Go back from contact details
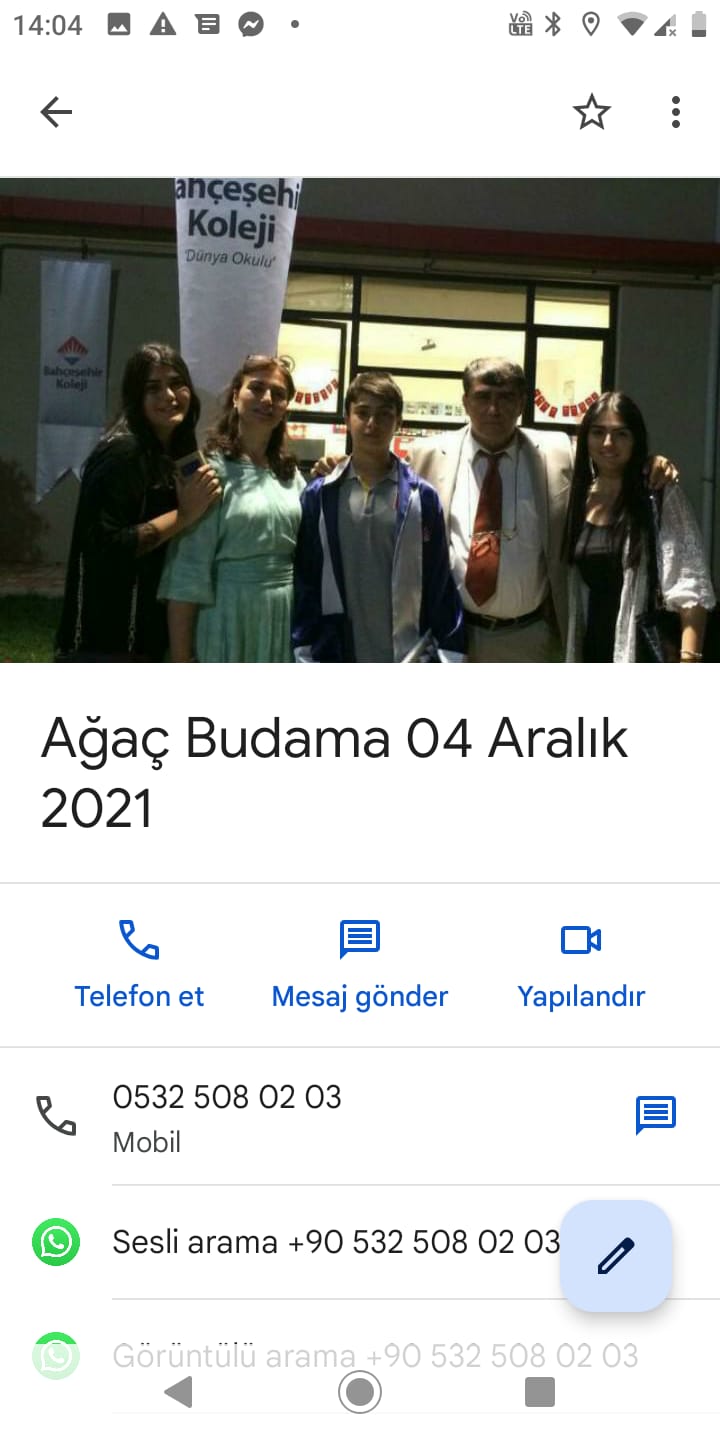Screen dimensions: 720x1440 tap(56, 112)
